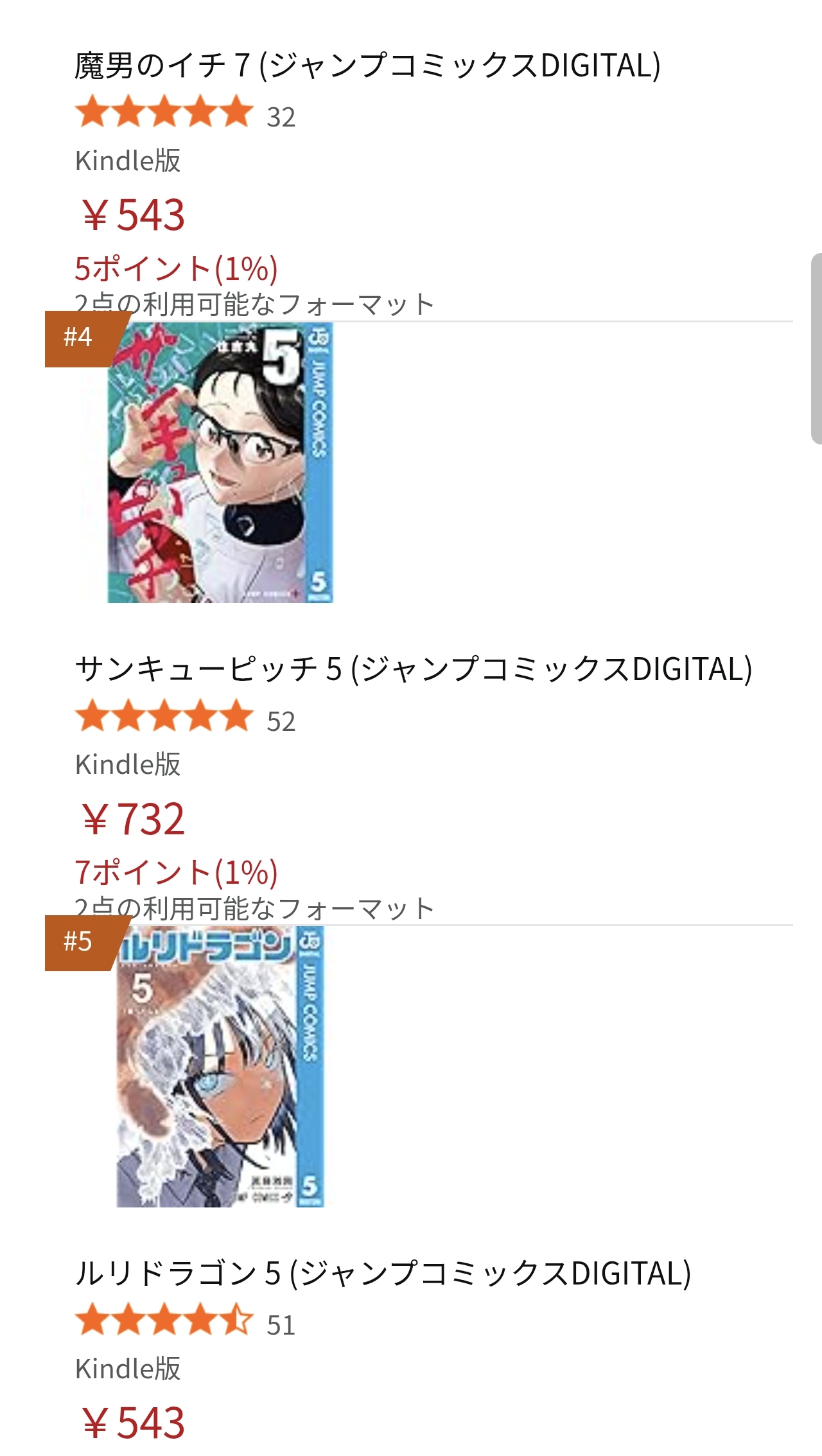The width and height of the screenshot is (822, 1456).
Task: Open the 2 available formats under 魔男のイチ 7
Action: coord(254,304)
